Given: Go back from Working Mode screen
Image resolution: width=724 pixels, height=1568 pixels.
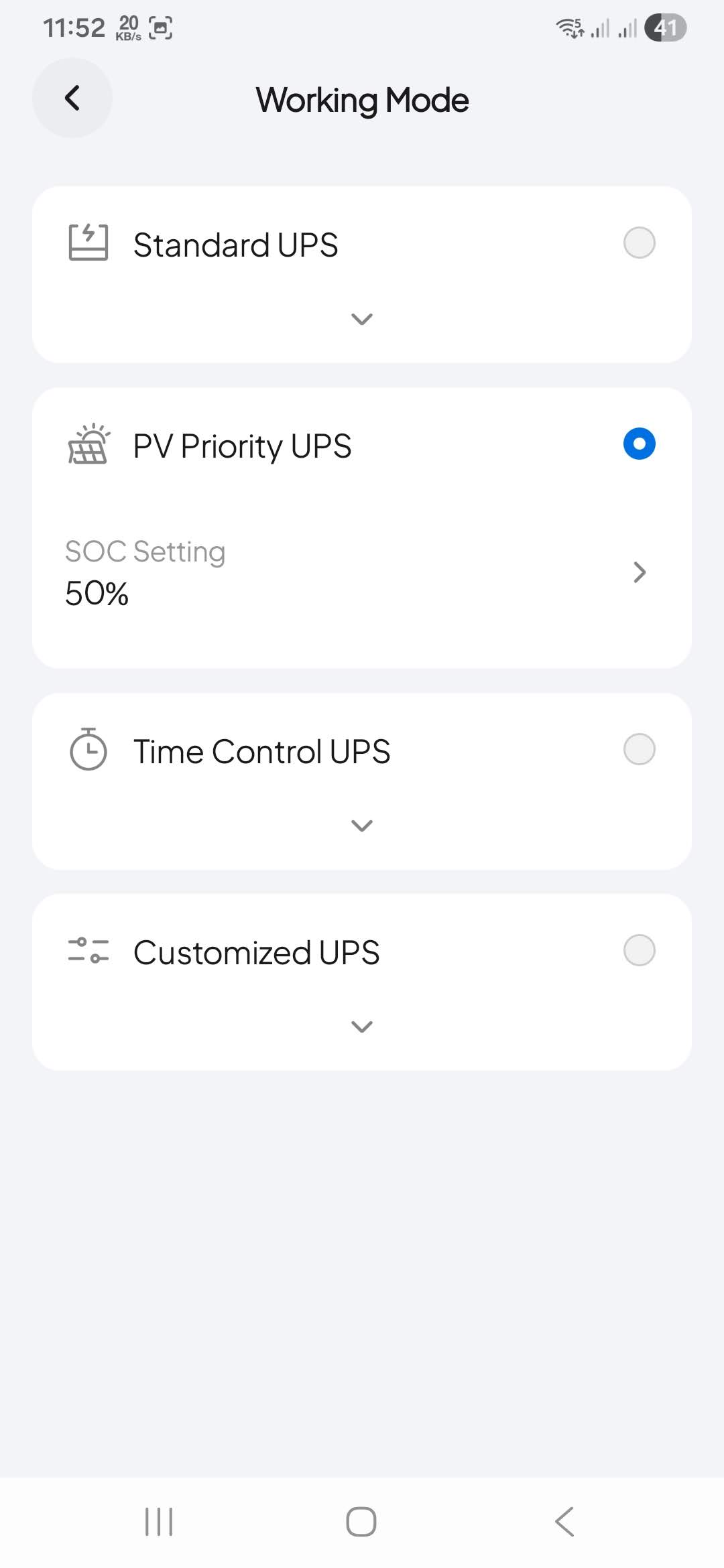Looking at the screenshot, I should click(72, 99).
